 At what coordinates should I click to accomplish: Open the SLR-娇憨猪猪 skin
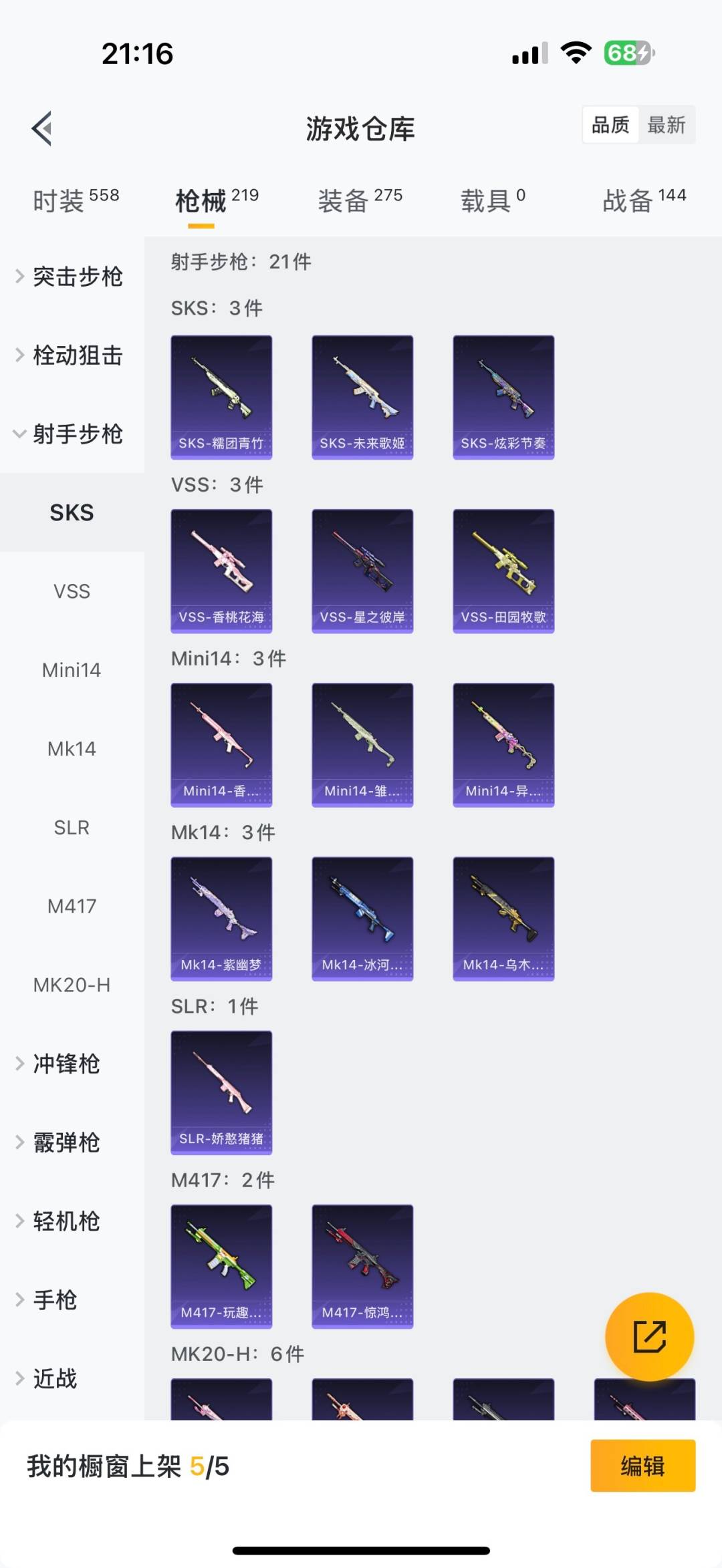pos(221,1092)
